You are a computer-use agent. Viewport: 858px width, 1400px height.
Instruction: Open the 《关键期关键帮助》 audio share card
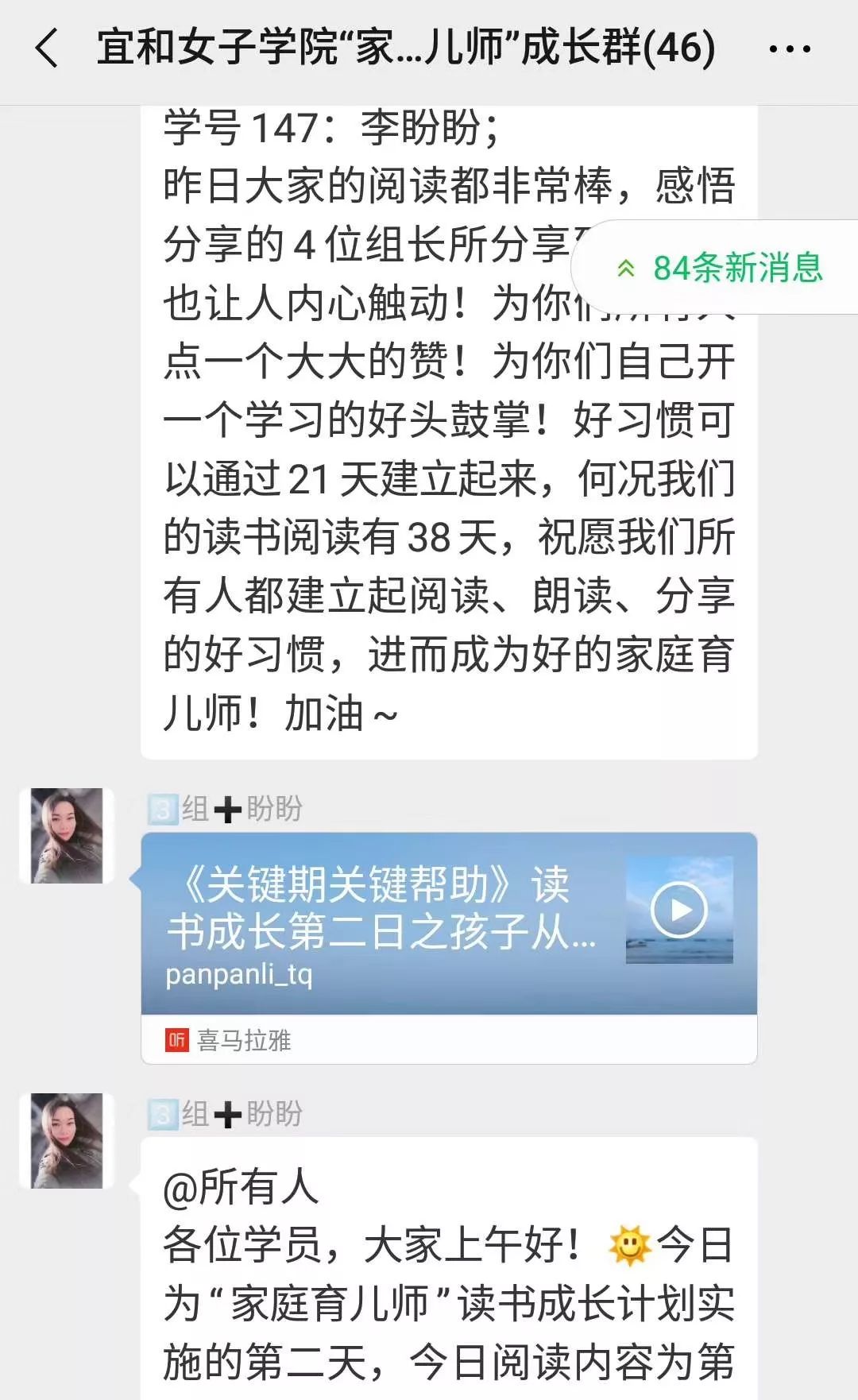click(381, 922)
